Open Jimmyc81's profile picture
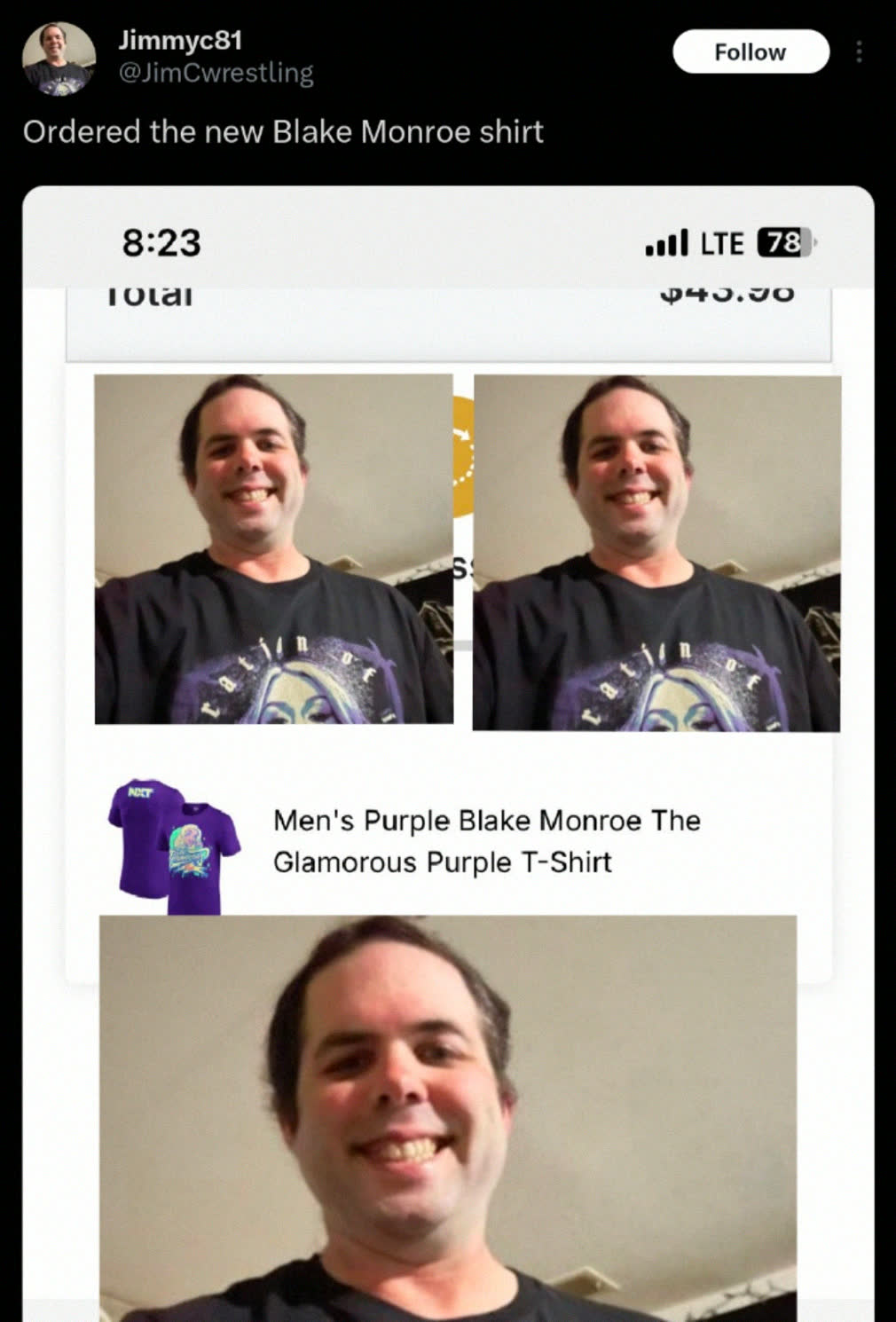The image size is (896, 1322). click(59, 59)
